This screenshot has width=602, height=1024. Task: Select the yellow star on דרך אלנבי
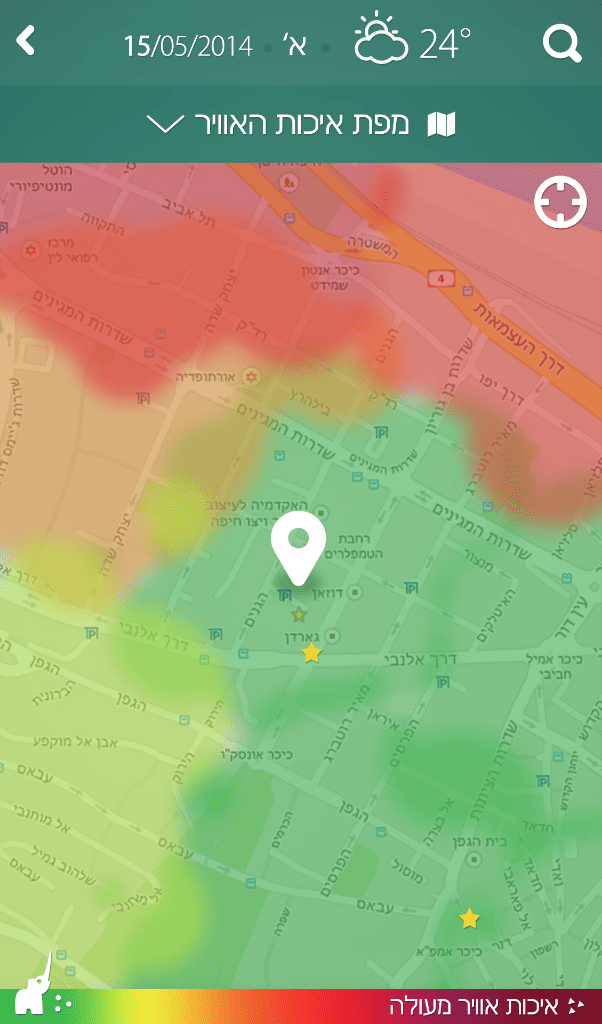pos(312,652)
